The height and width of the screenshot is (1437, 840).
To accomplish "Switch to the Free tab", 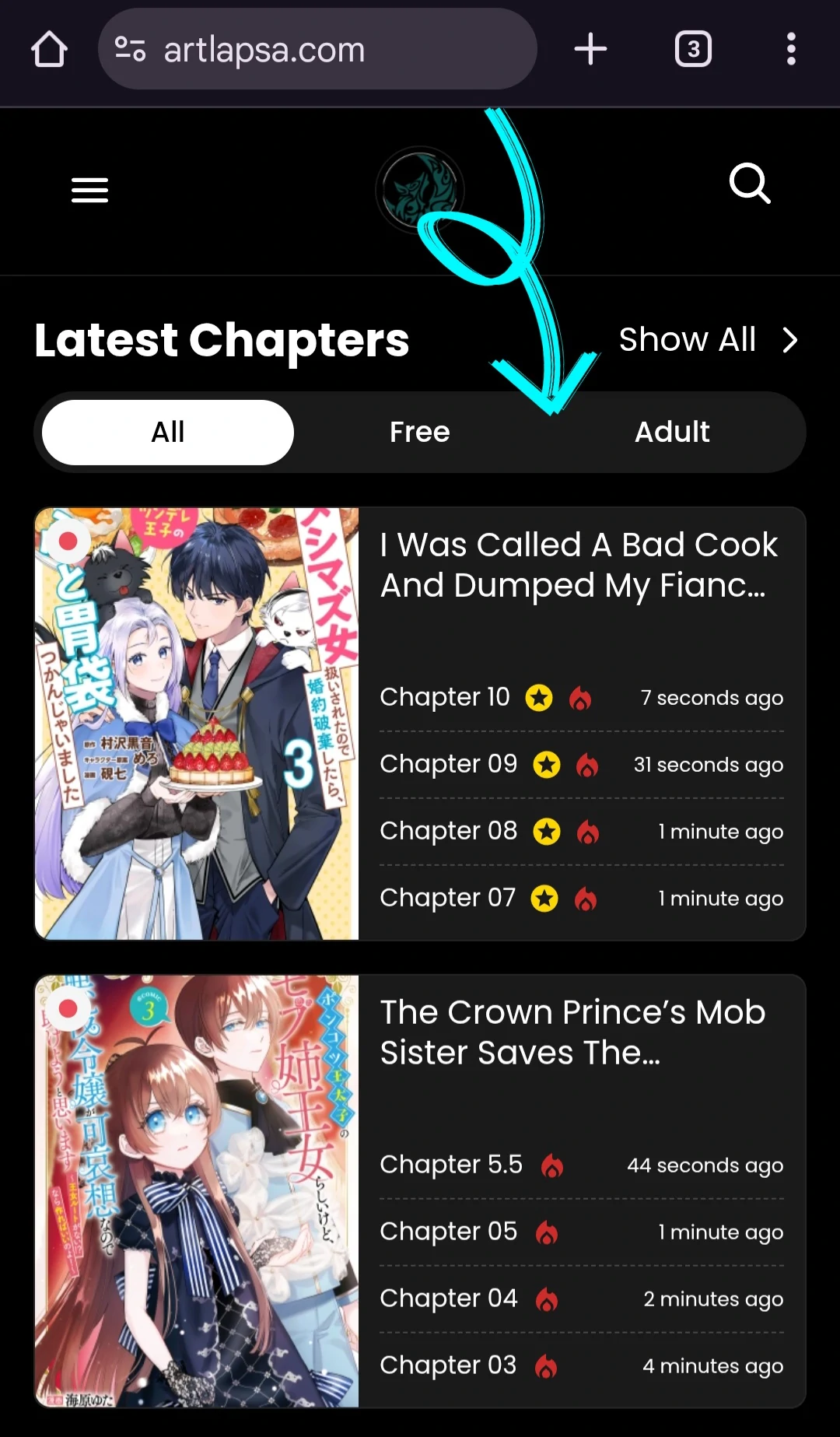I will click(420, 433).
